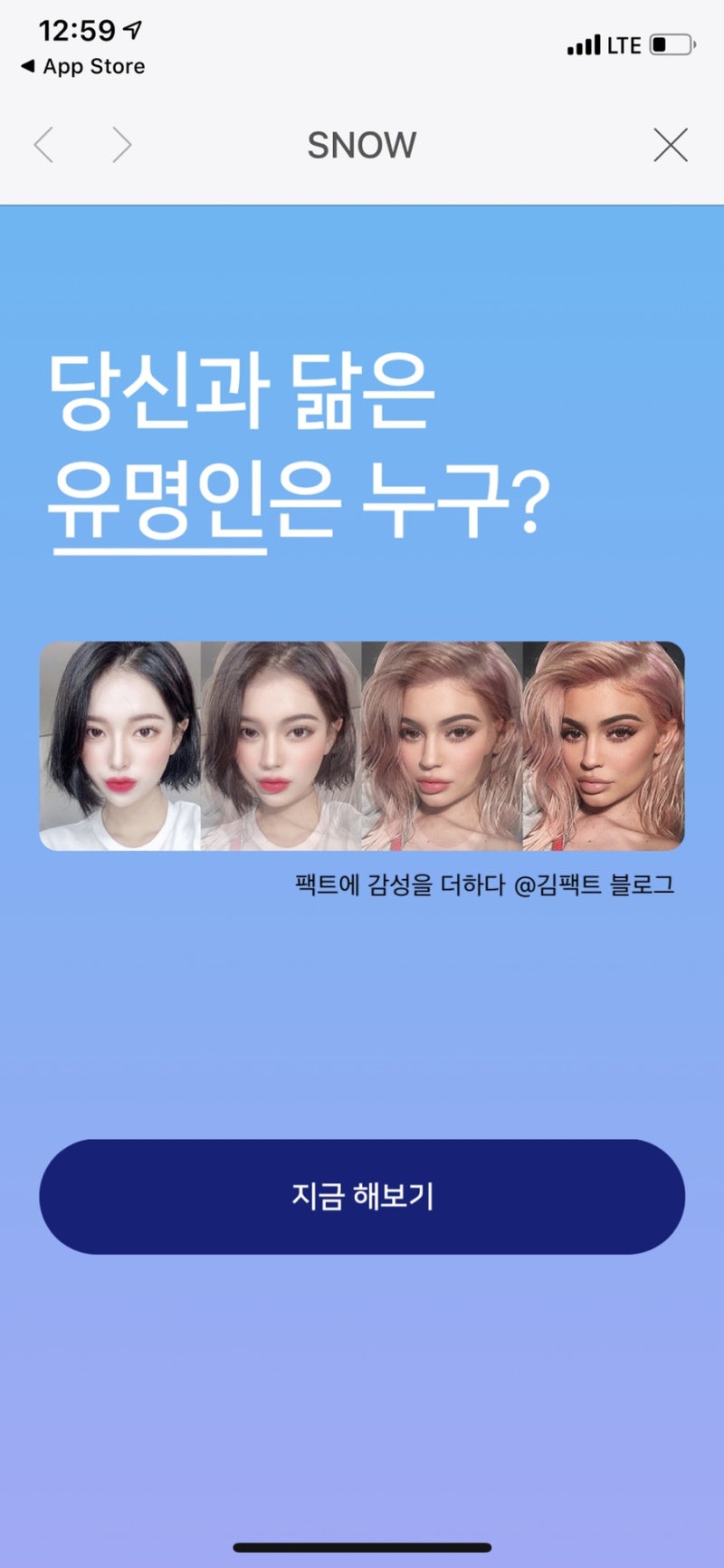The width and height of the screenshot is (724, 1568).
Task: Return to the App Store
Action: coord(82,66)
